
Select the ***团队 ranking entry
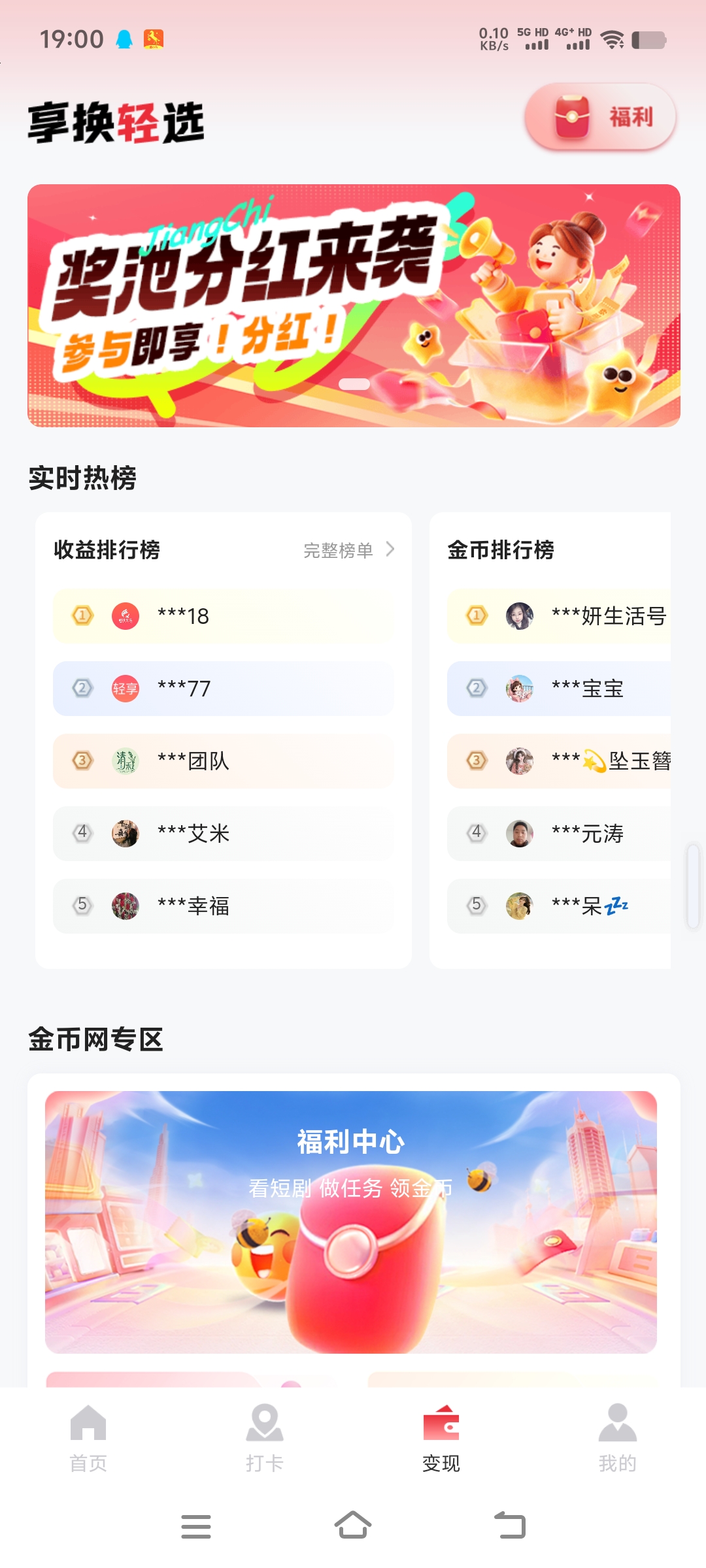tap(223, 761)
